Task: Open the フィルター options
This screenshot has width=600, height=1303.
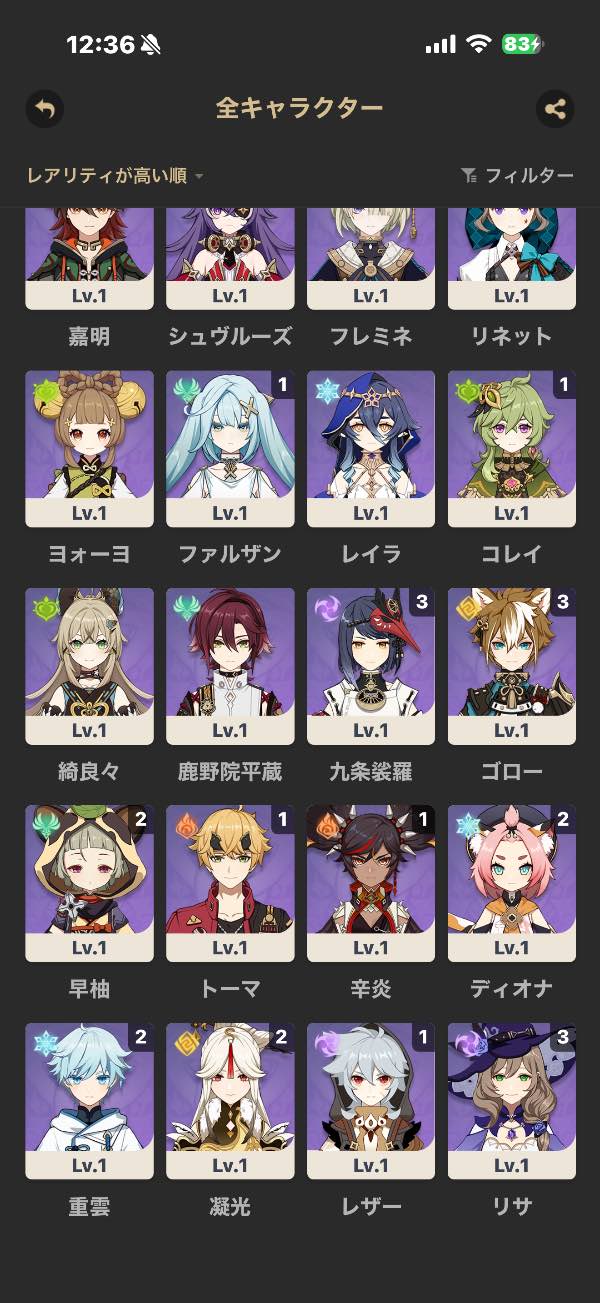Action: (518, 176)
